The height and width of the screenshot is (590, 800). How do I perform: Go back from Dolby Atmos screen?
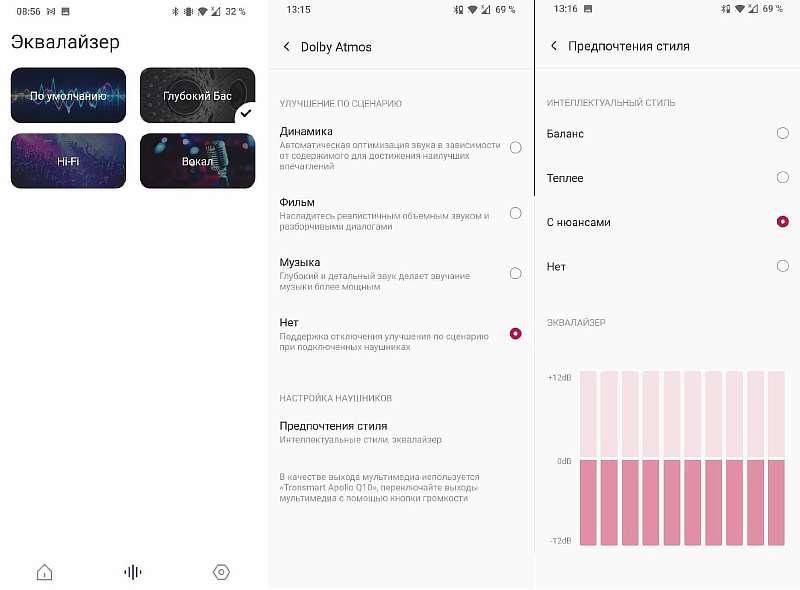(287, 47)
